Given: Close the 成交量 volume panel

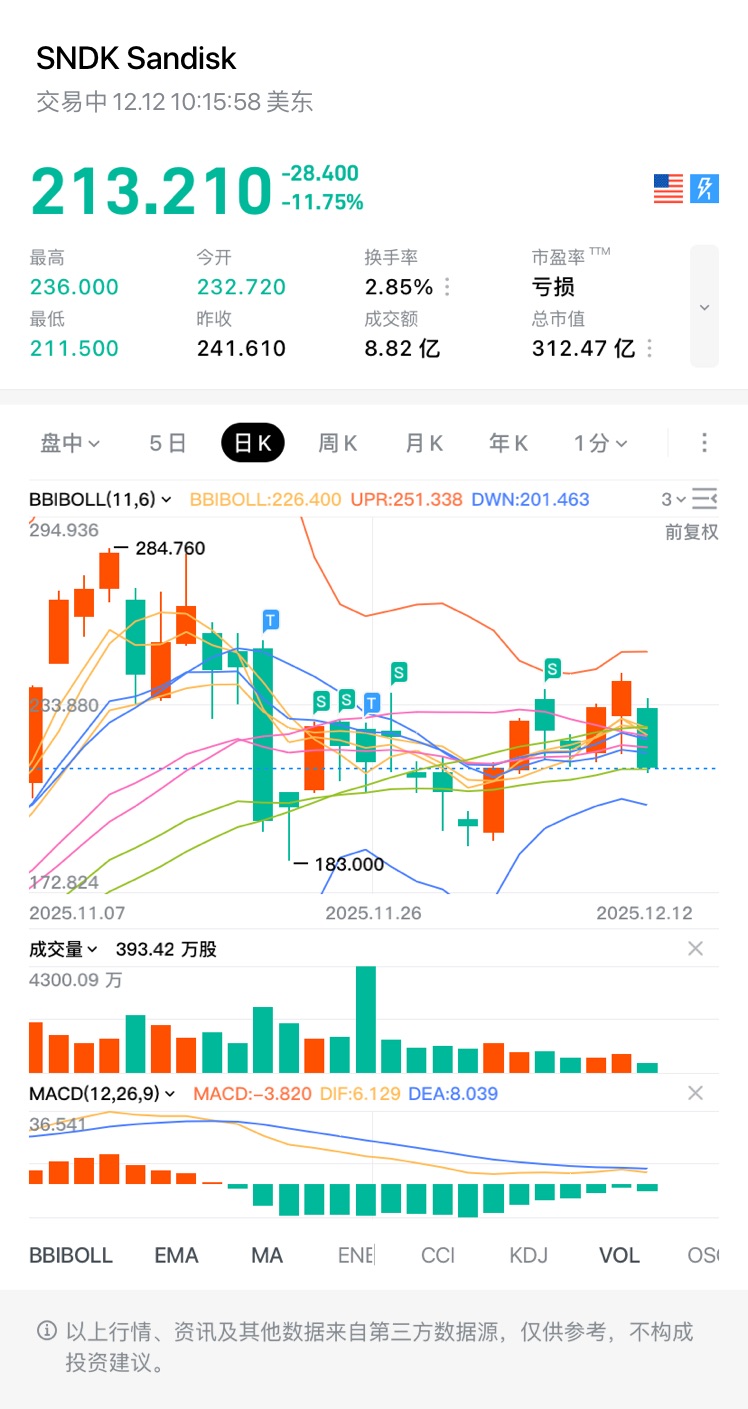Looking at the screenshot, I should tap(695, 949).
